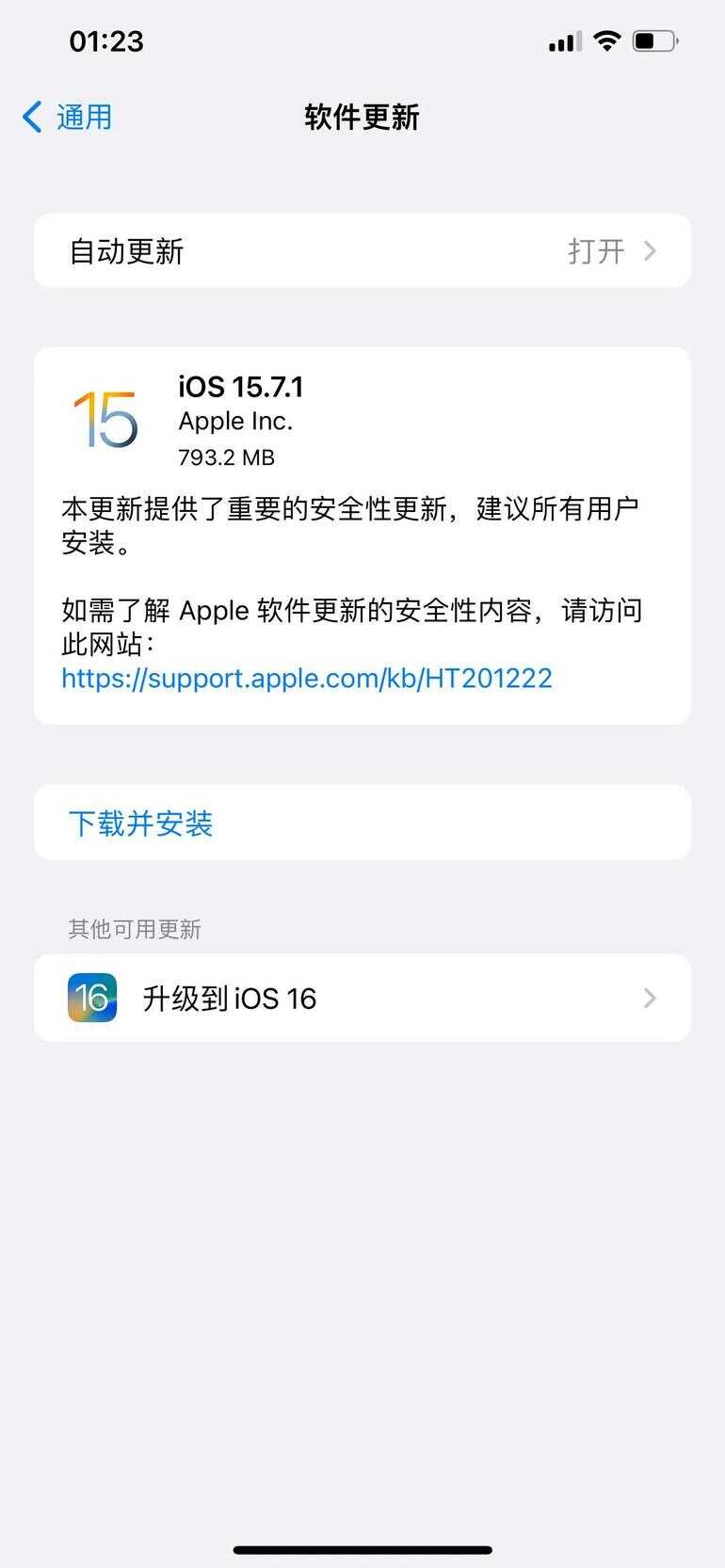Open the 自动更新 setting
Screen dimensions: 725x1568
pos(362,251)
